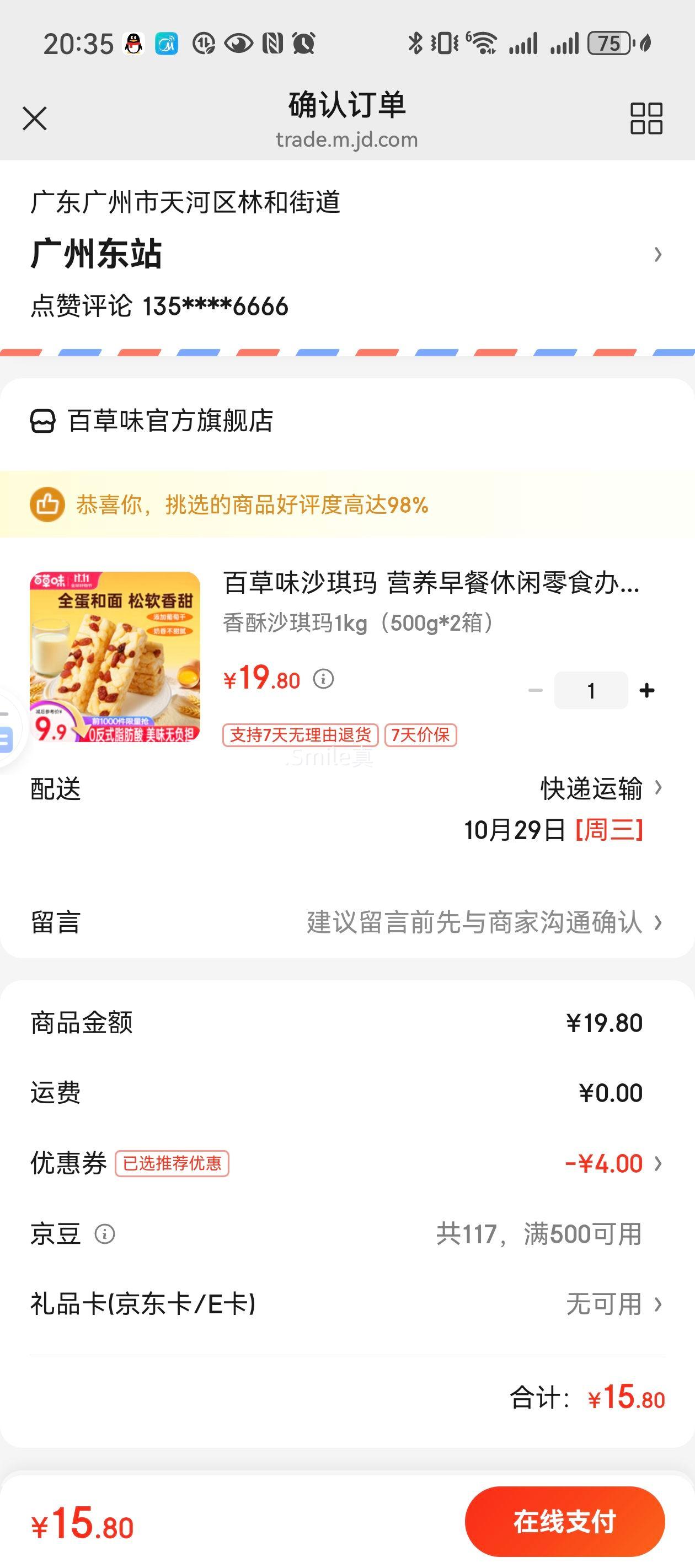Click the quantity input showing 1
Screen dimensions: 695x1568
pyautogui.click(x=591, y=690)
